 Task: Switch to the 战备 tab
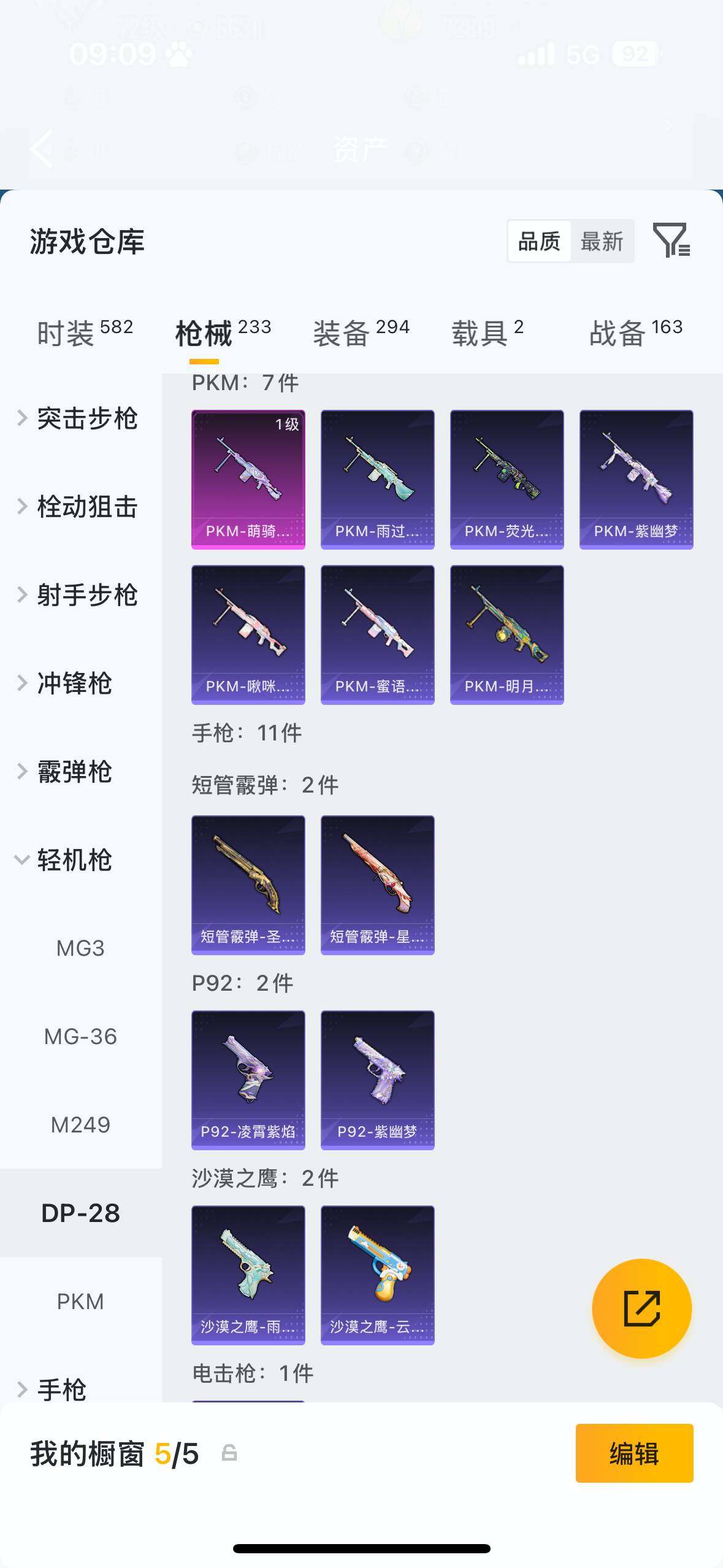tap(635, 333)
